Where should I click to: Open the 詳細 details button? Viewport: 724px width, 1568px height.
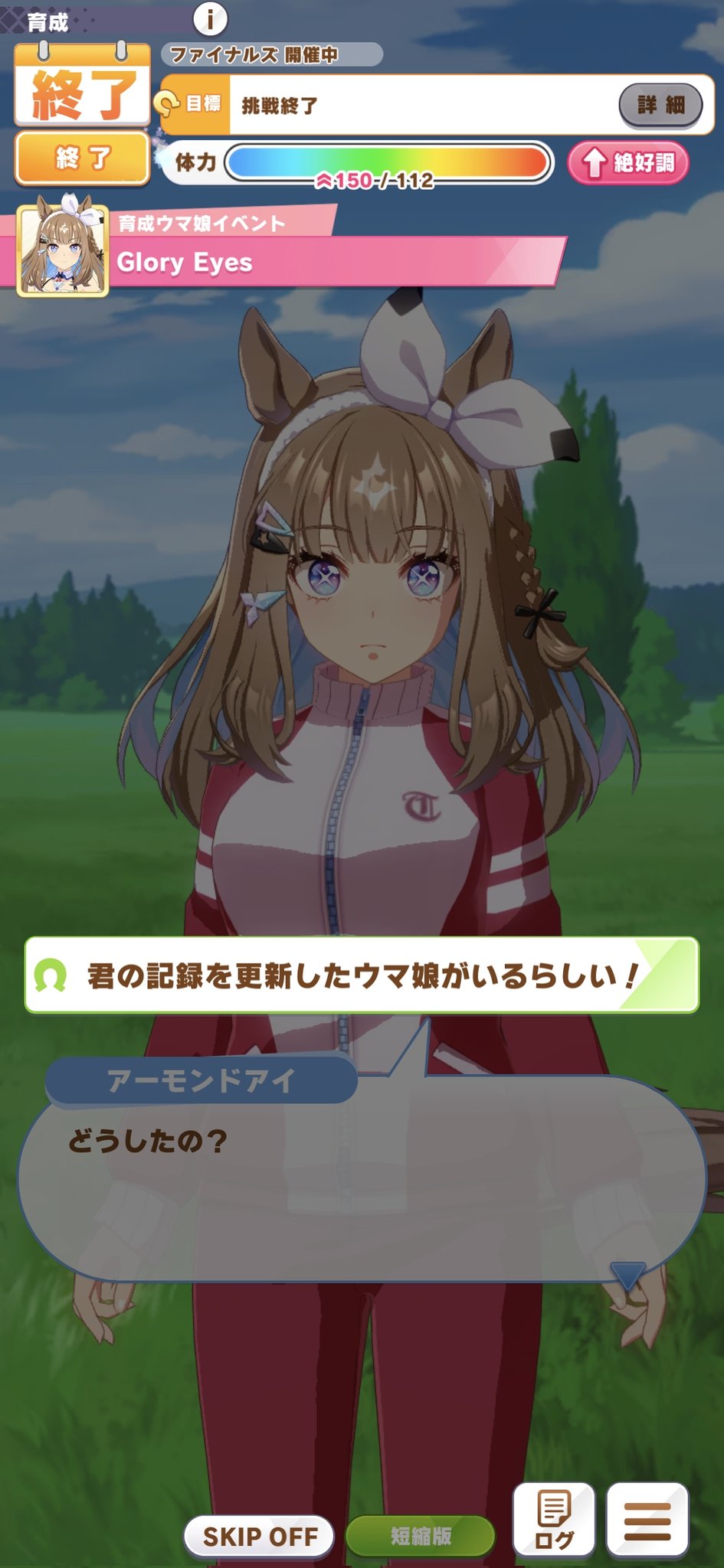[660, 105]
